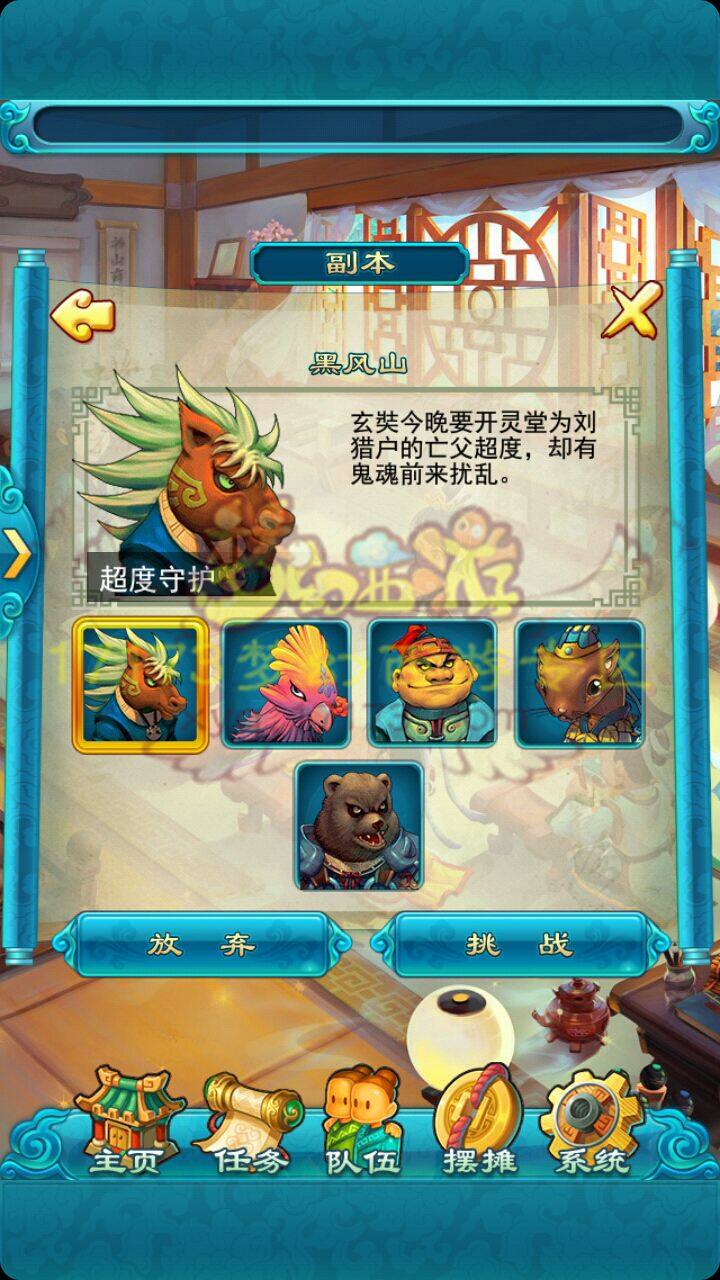Select the crowned rat boss portrait
The height and width of the screenshot is (1280, 720).
point(579,684)
